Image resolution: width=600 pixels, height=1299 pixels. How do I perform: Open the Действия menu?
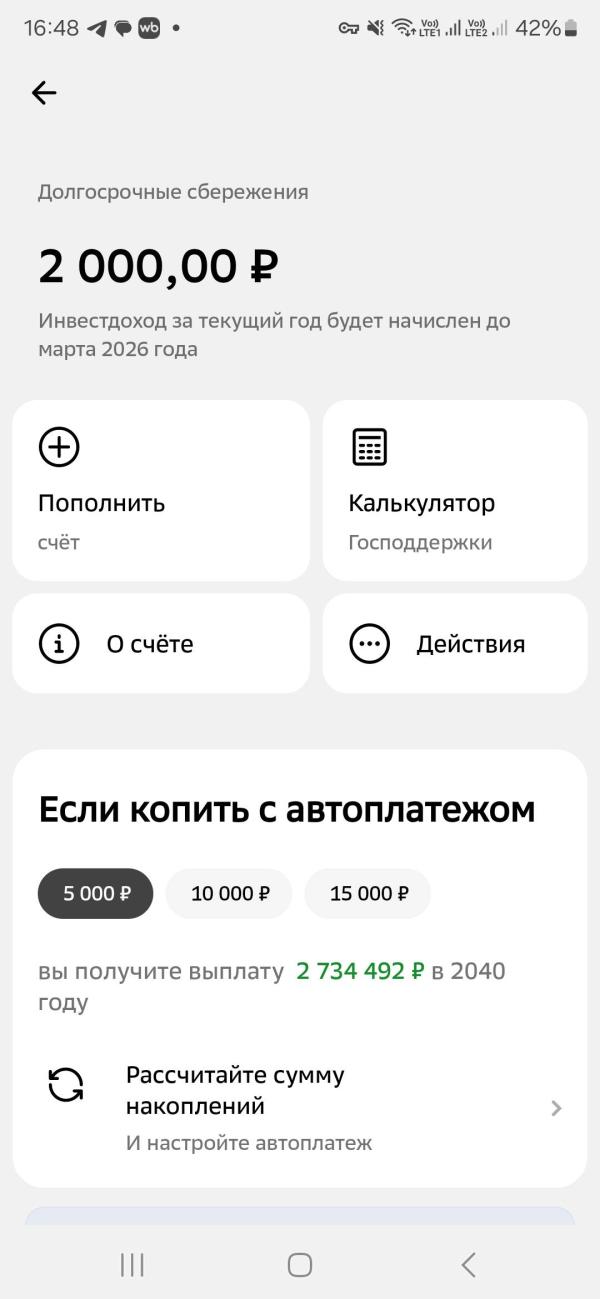point(454,643)
